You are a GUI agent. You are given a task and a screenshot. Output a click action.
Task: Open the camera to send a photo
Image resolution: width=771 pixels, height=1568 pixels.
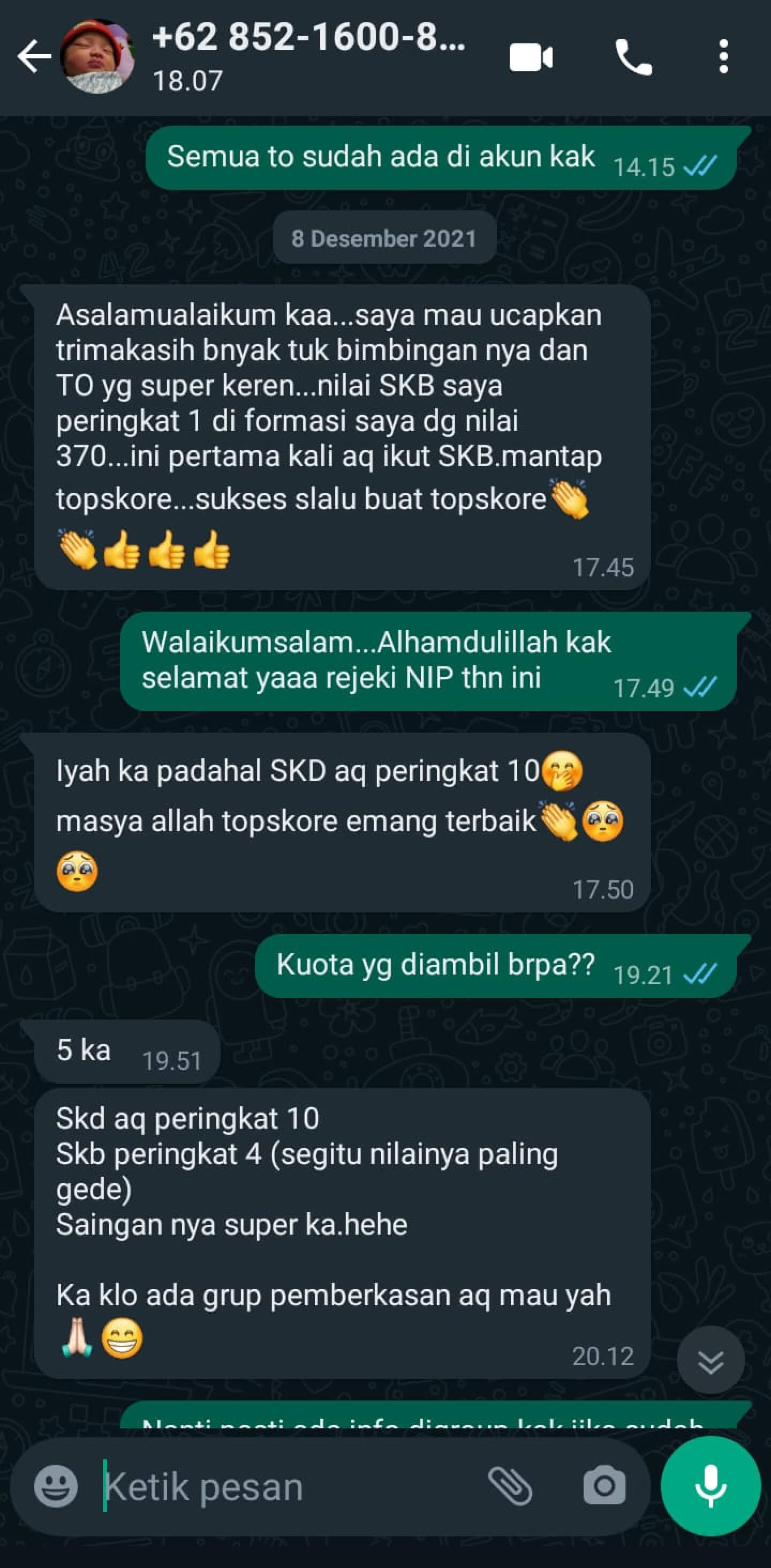point(604,1487)
